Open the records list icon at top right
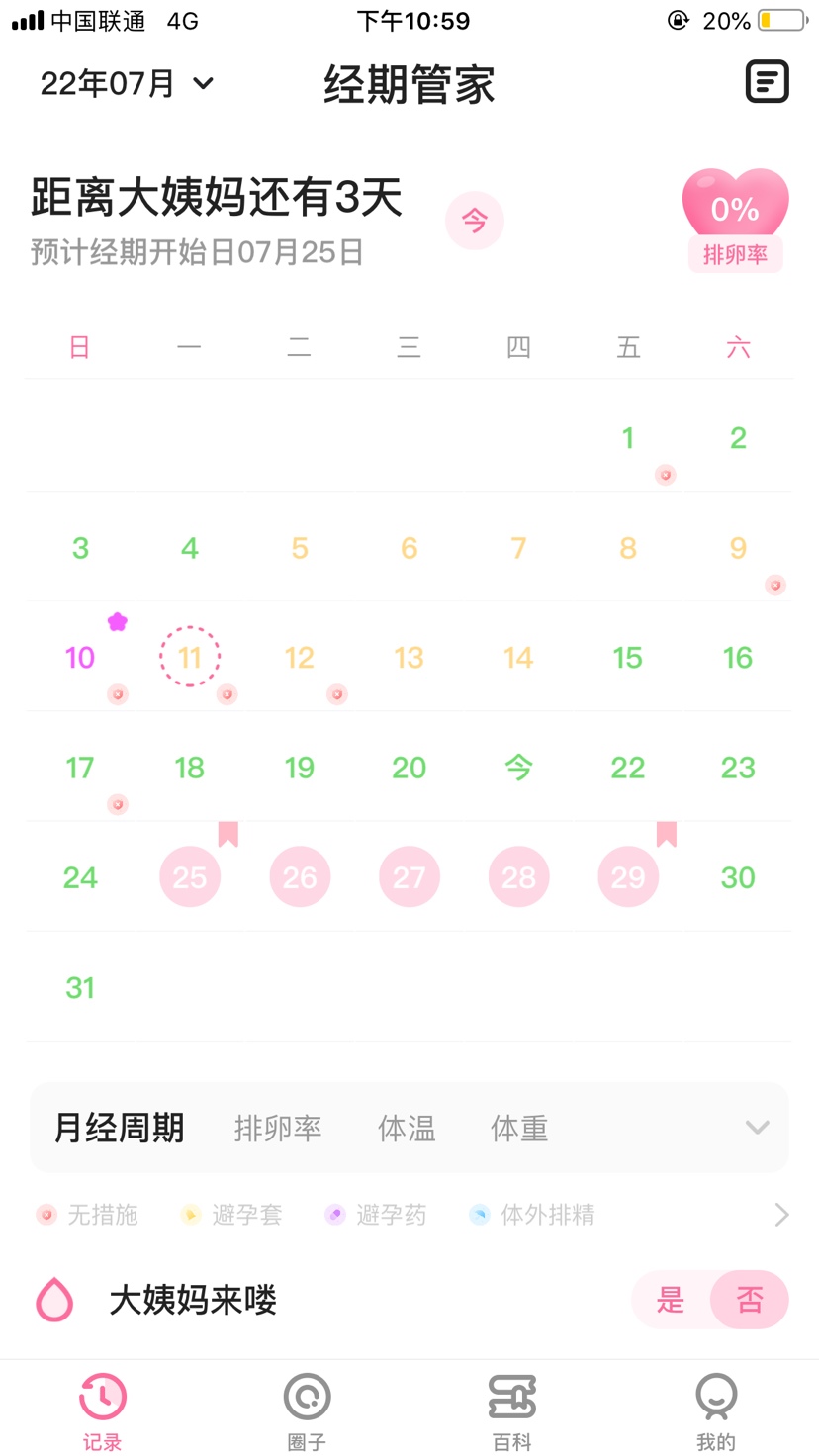The height and width of the screenshot is (1456, 819). click(x=767, y=82)
